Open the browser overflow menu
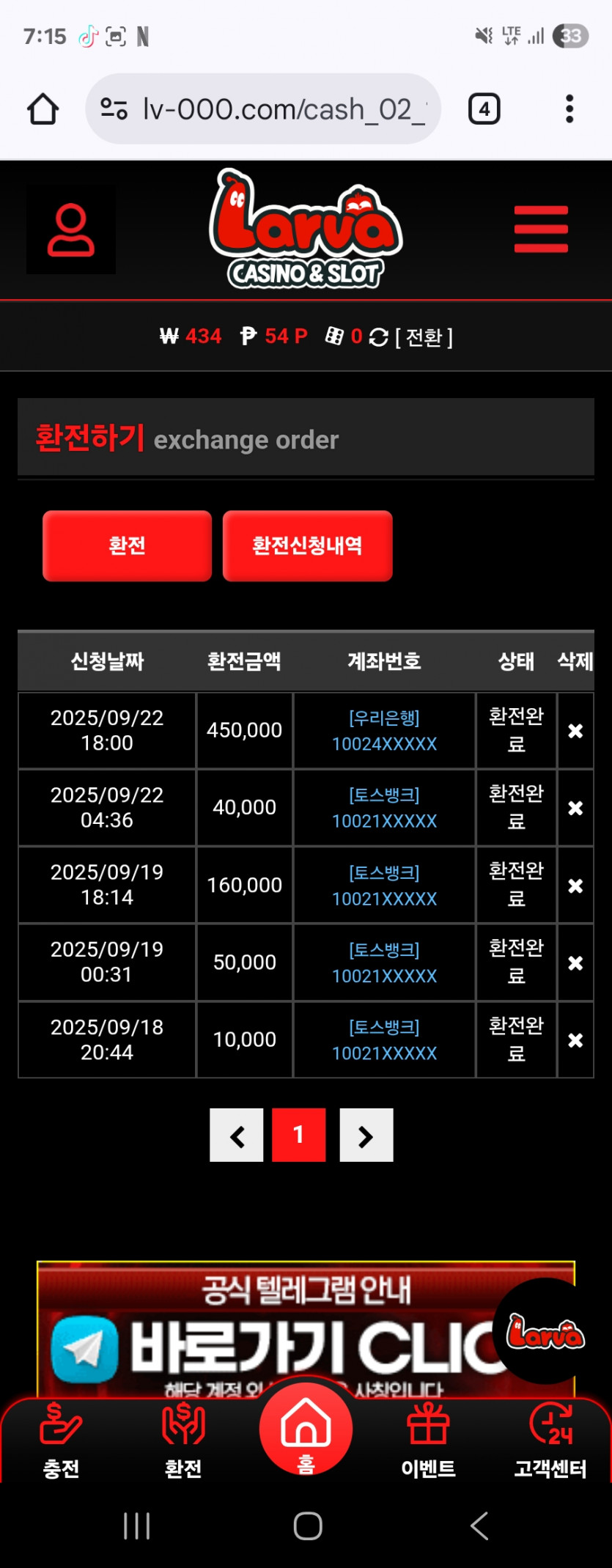 (569, 109)
